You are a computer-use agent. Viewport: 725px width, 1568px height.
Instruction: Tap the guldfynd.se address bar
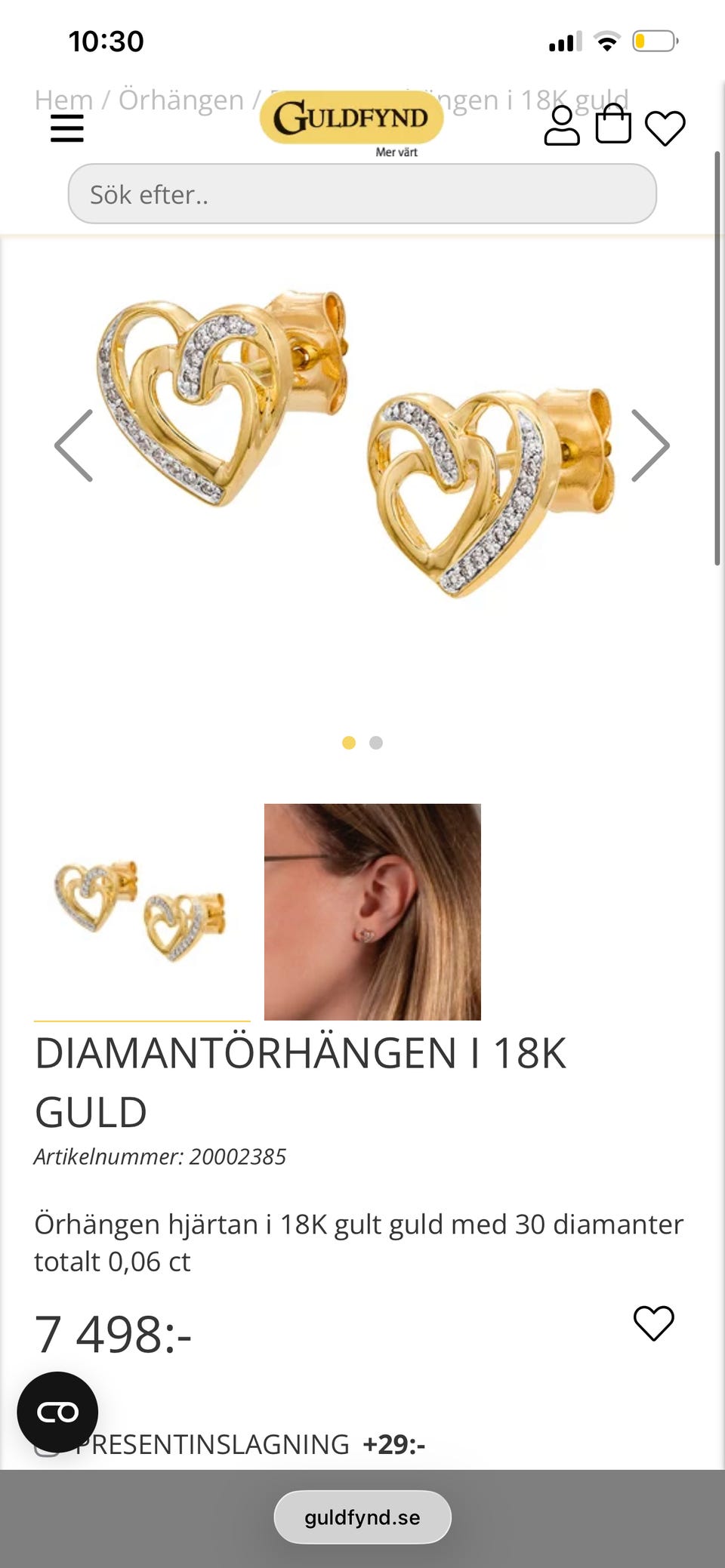point(362,1517)
